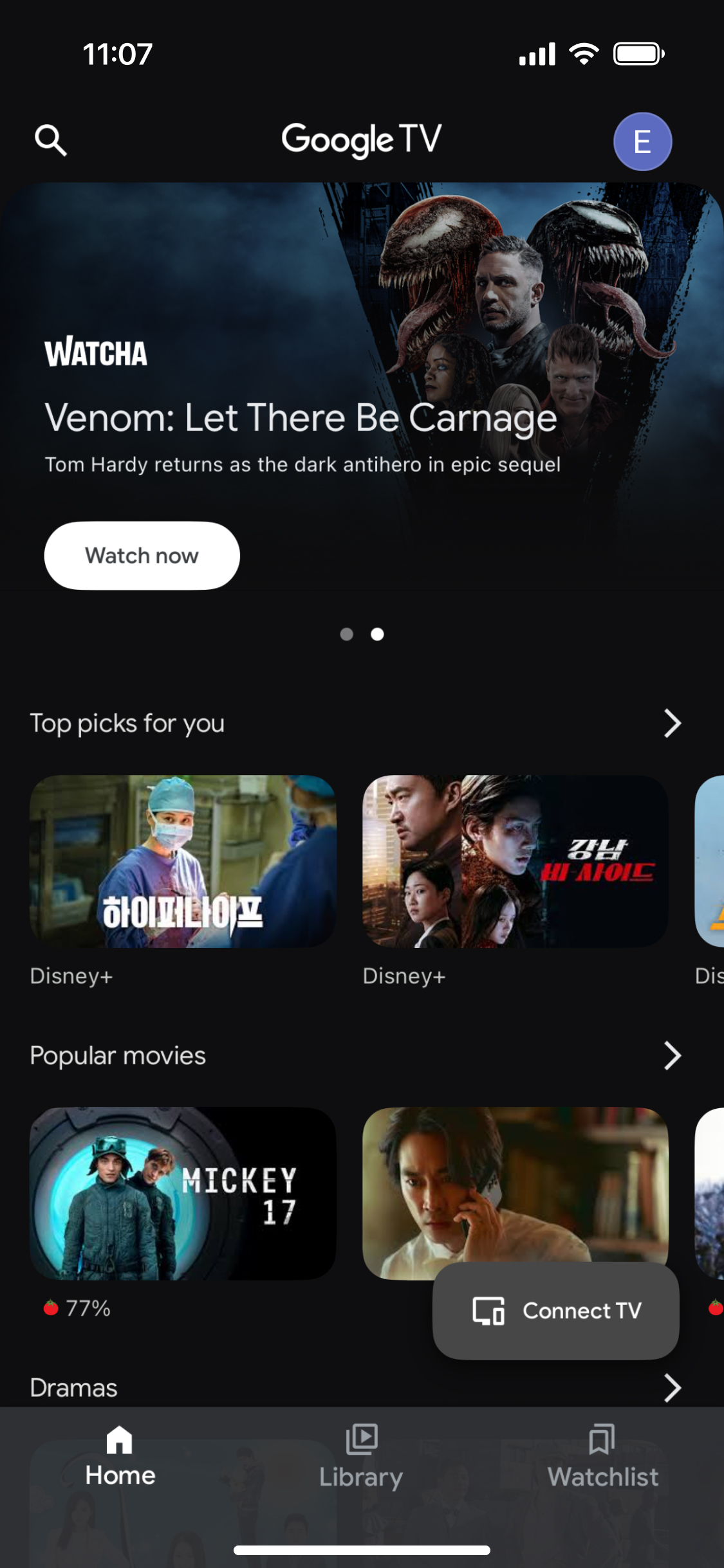Expand Top picks for you
Screen dimensions: 724x1568
pyautogui.click(x=672, y=724)
